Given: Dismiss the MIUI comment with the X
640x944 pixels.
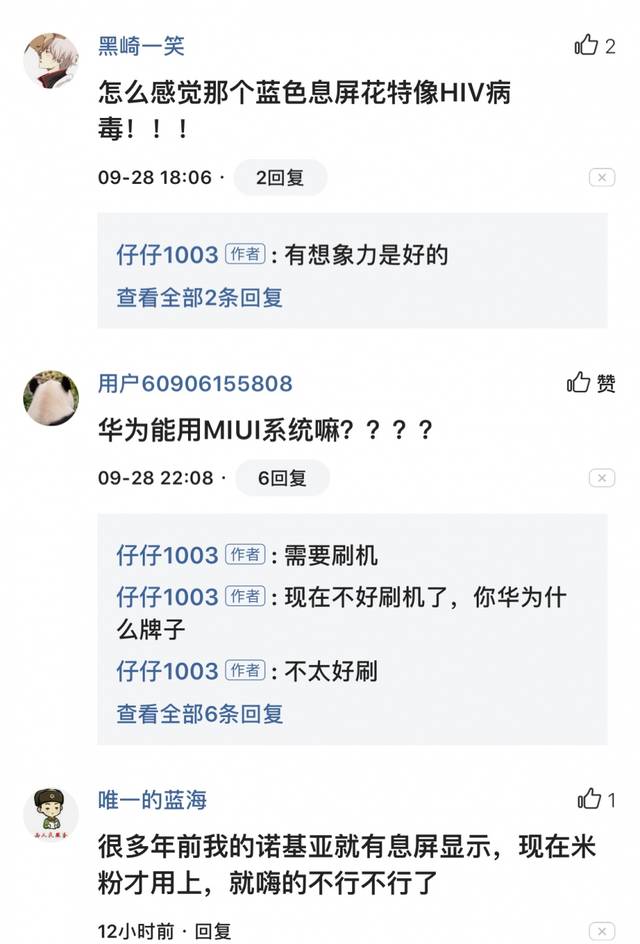Looking at the screenshot, I should tap(601, 478).
